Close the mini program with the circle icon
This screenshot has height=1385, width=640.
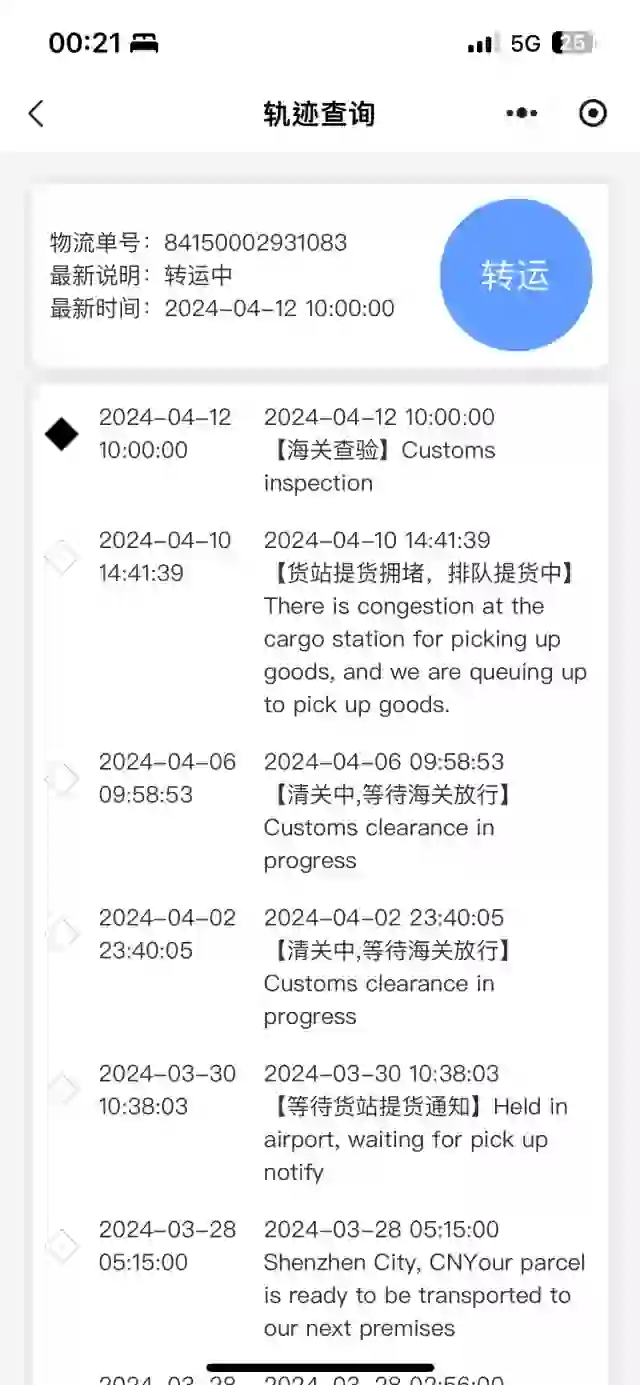point(593,113)
